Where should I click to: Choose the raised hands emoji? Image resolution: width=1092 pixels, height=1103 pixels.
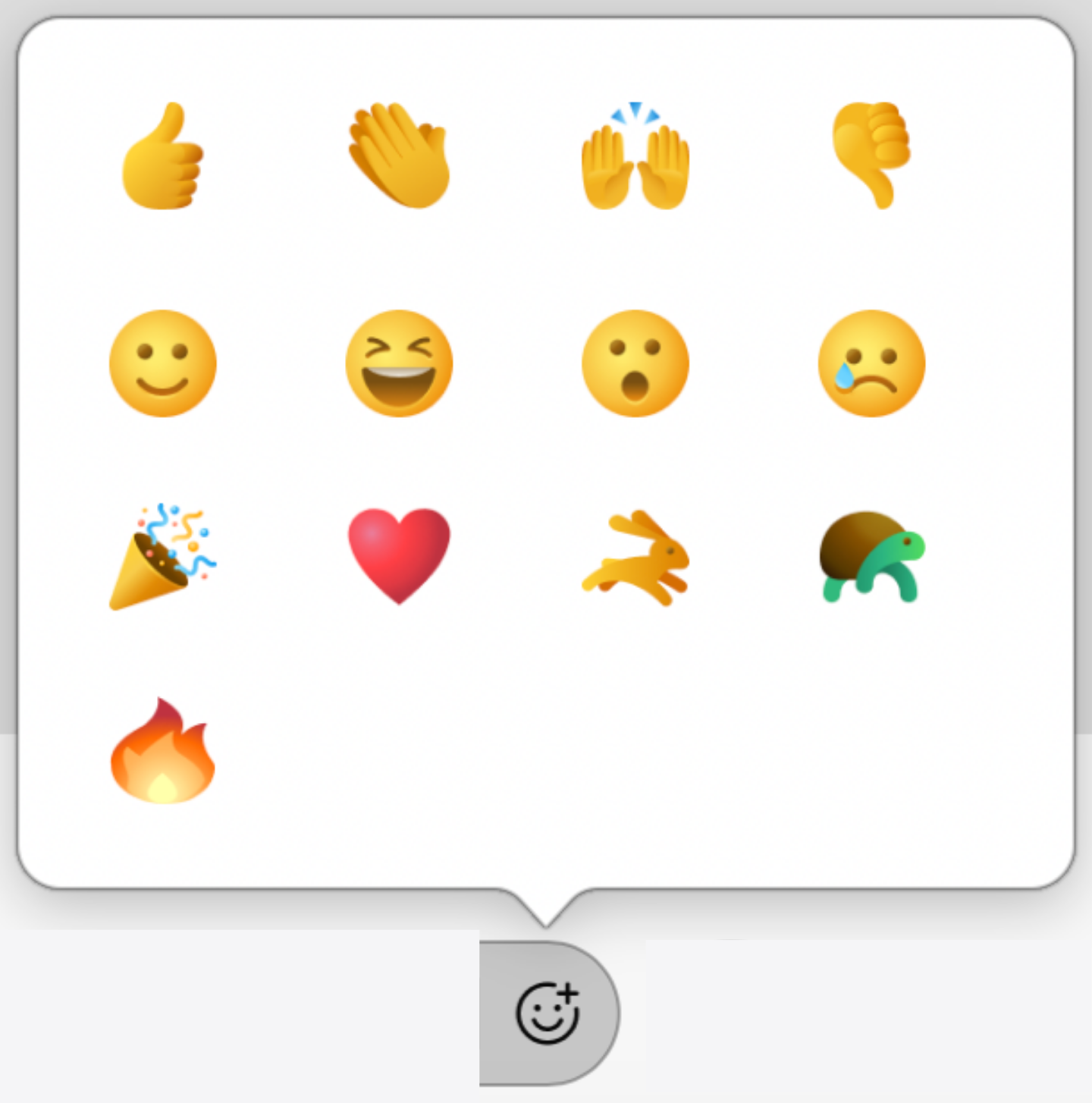[635, 156]
